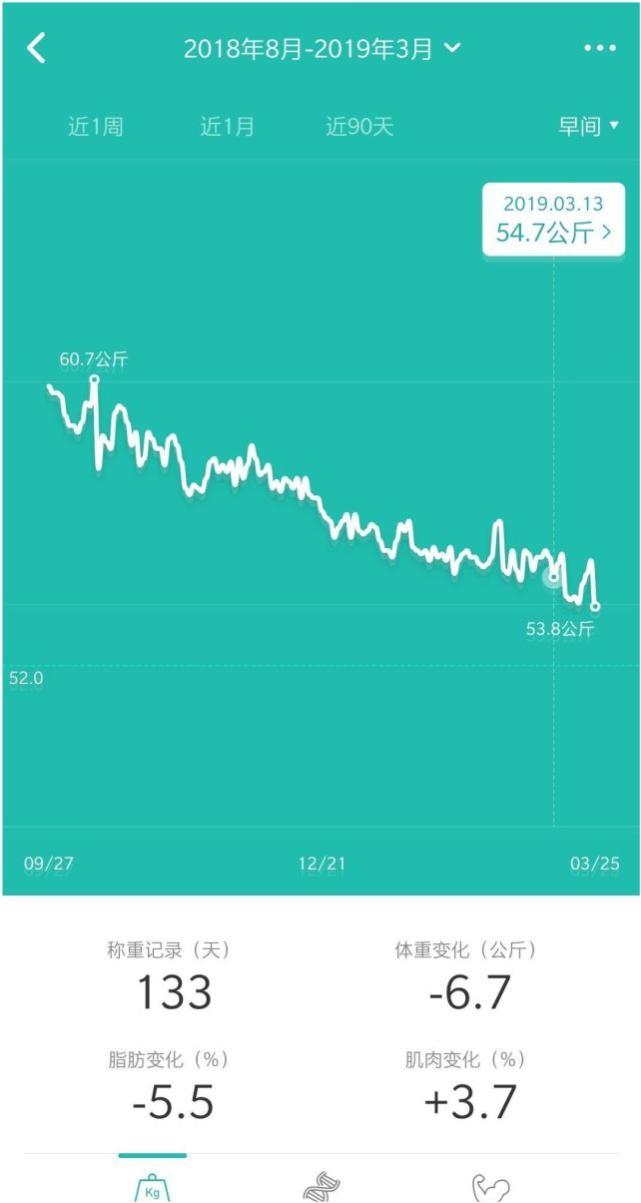The width and height of the screenshot is (641, 1203).
Task: Select the 近1月 time range
Action: (x=227, y=127)
